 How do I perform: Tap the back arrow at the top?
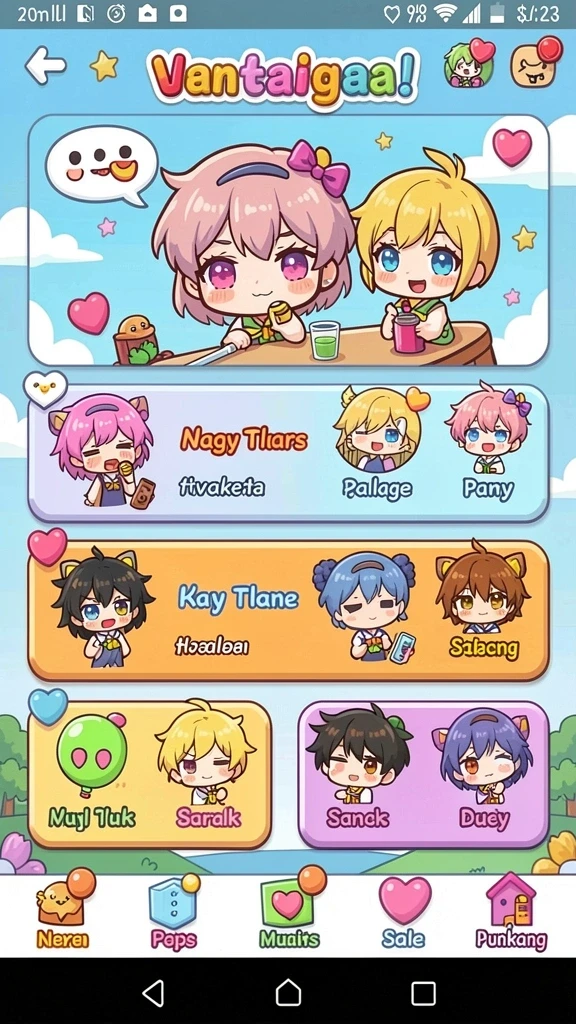(46, 65)
